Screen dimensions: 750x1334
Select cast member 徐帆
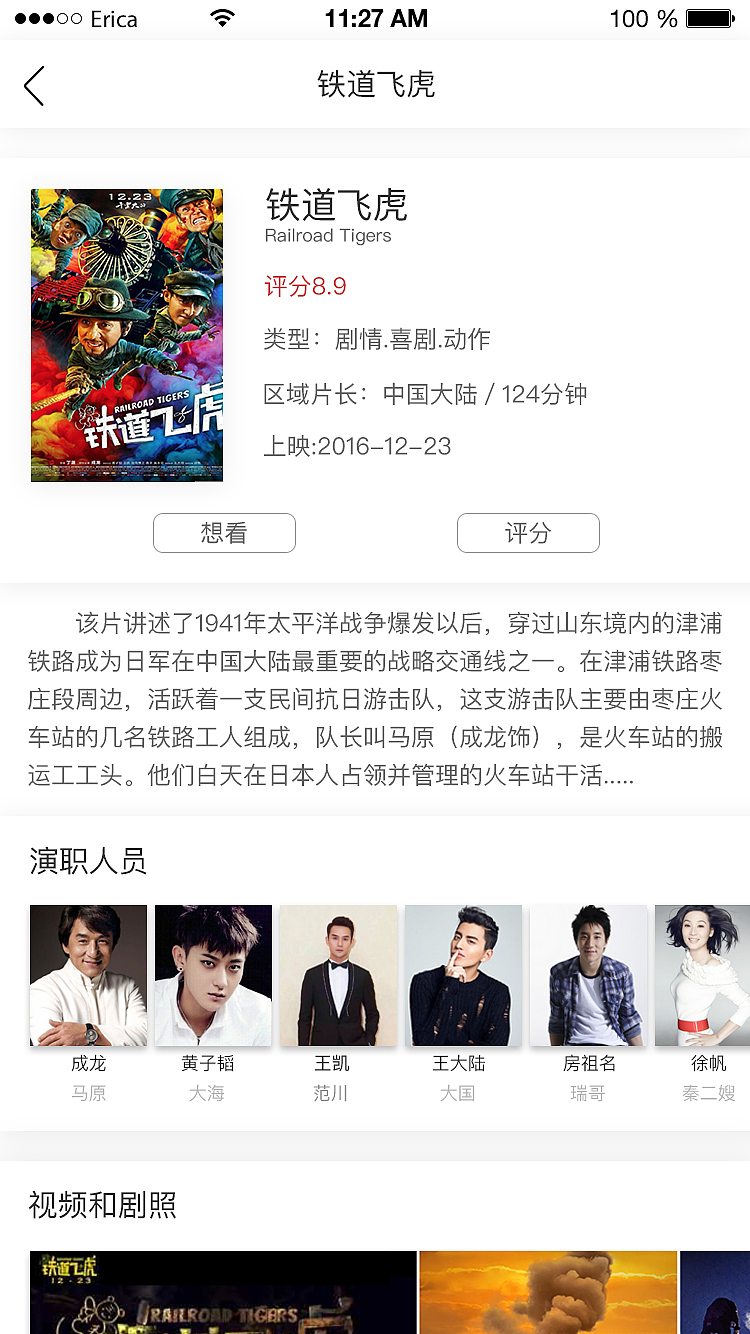703,976
